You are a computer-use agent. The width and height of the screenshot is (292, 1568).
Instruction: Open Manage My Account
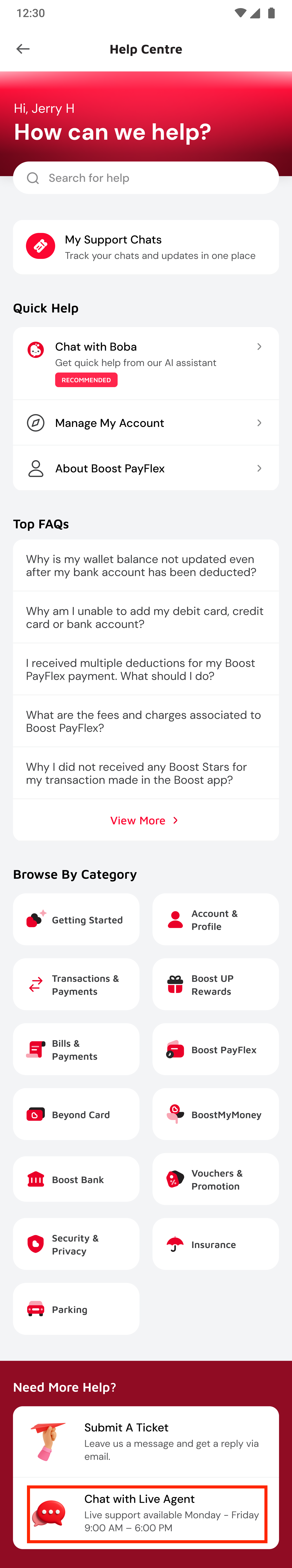[146, 422]
